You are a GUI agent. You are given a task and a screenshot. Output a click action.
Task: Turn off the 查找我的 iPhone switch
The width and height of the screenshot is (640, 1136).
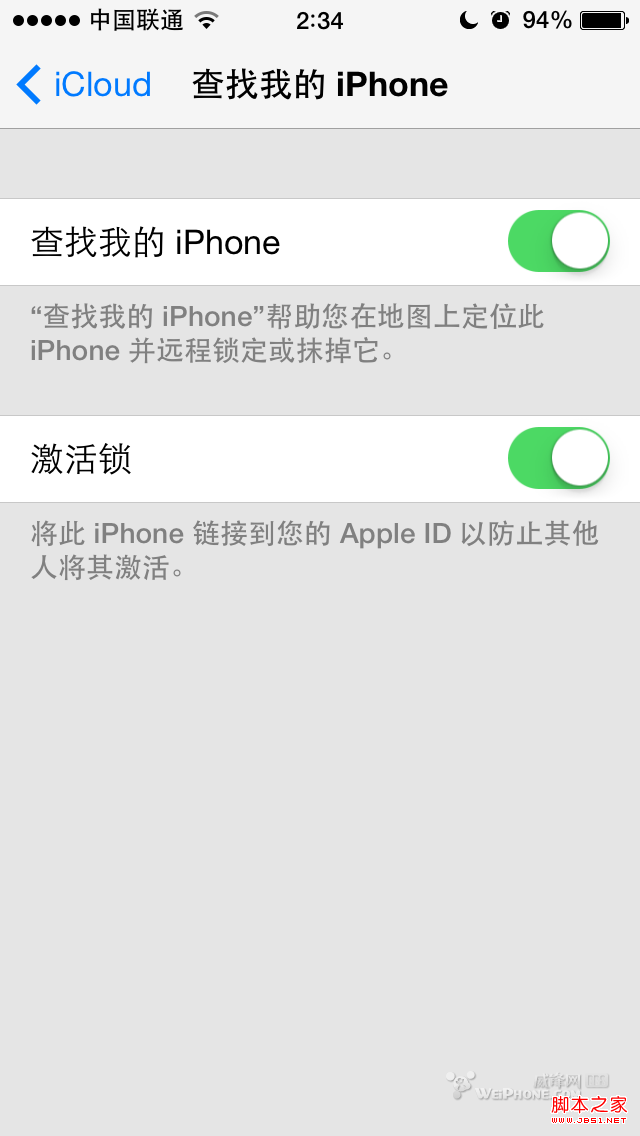(558, 241)
